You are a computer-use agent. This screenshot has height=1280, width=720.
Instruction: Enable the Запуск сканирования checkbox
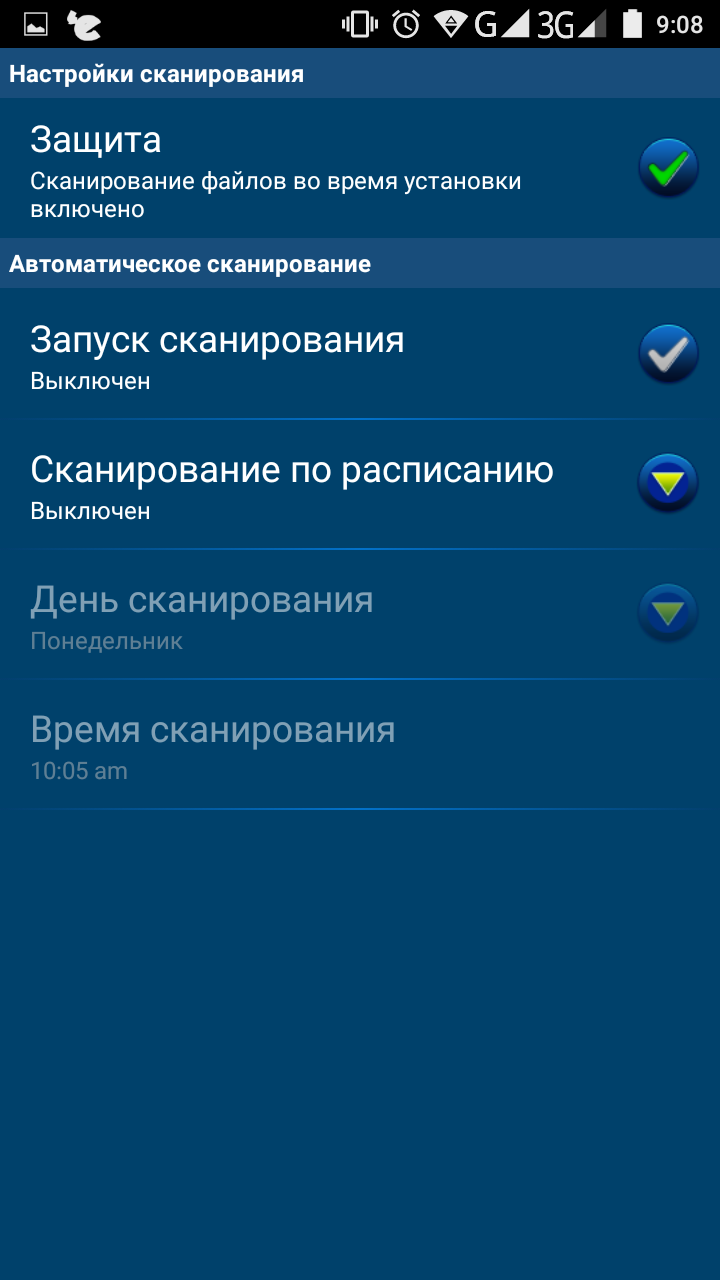(x=668, y=354)
